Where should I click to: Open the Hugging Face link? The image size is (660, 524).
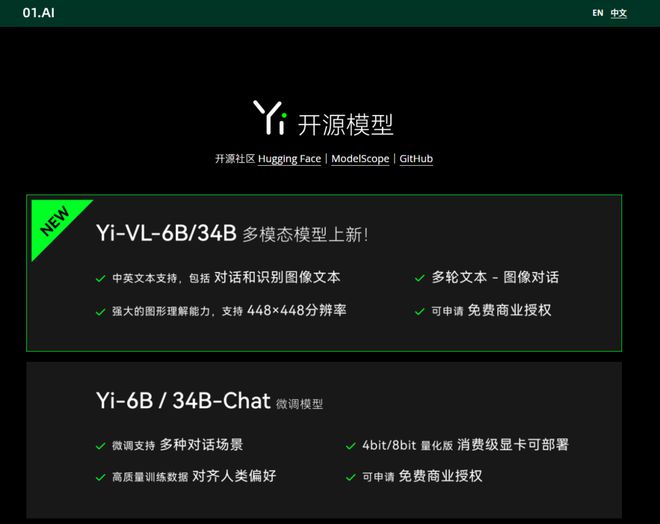pos(289,158)
